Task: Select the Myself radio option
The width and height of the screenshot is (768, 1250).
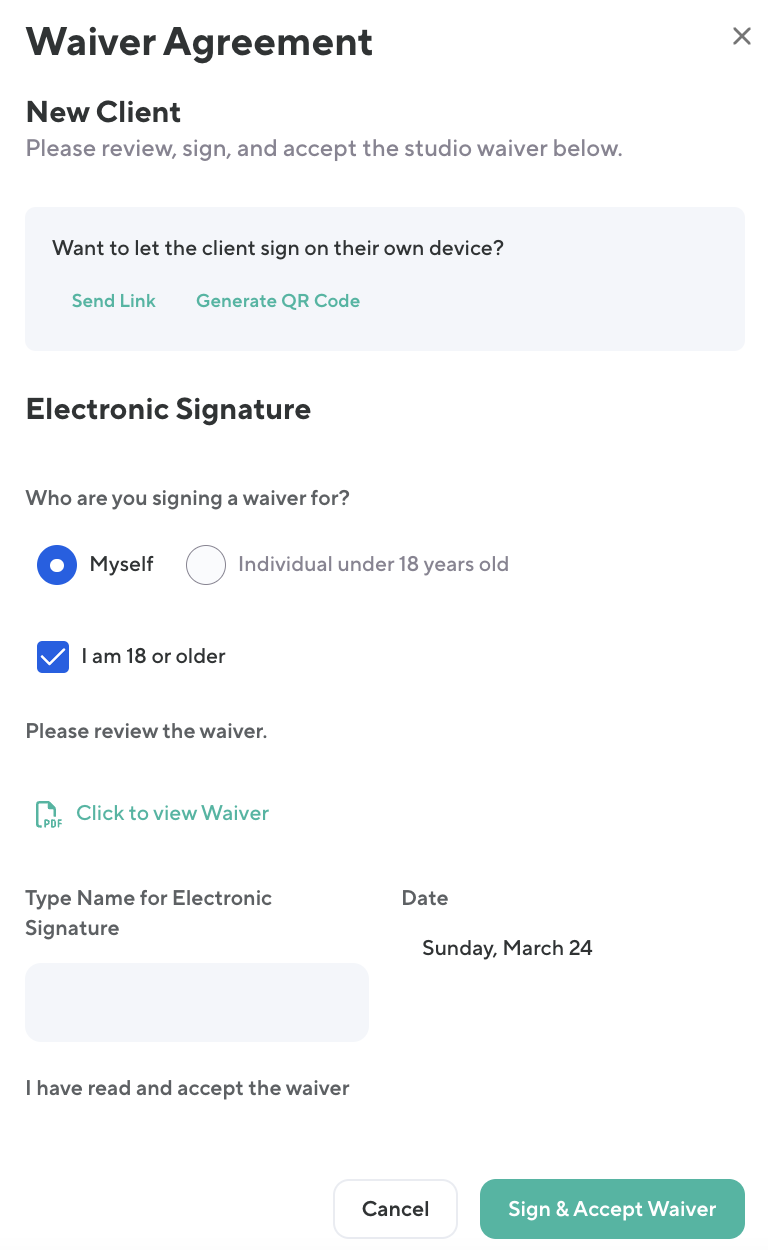Action: click(x=57, y=565)
